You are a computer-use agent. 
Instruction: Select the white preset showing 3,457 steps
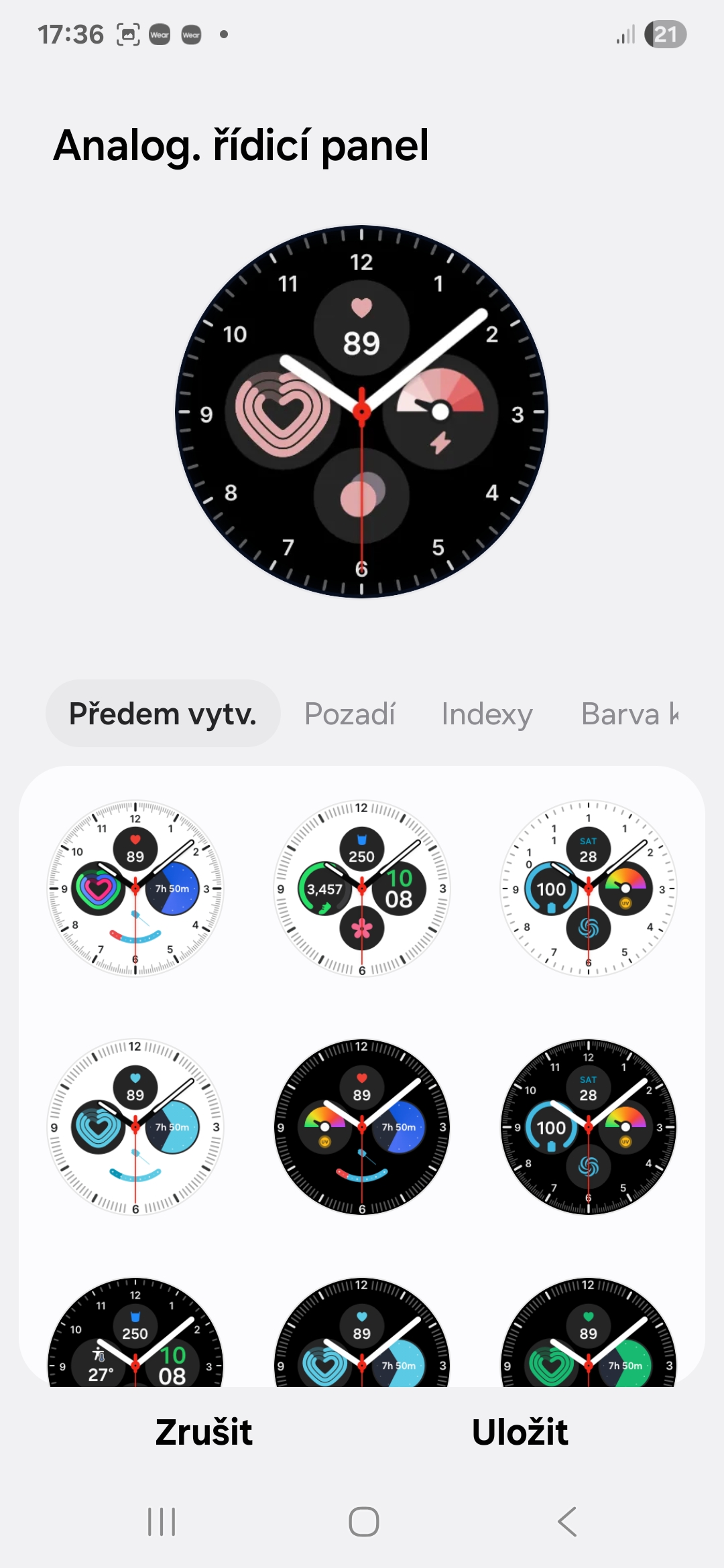click(x=362, y=889)
